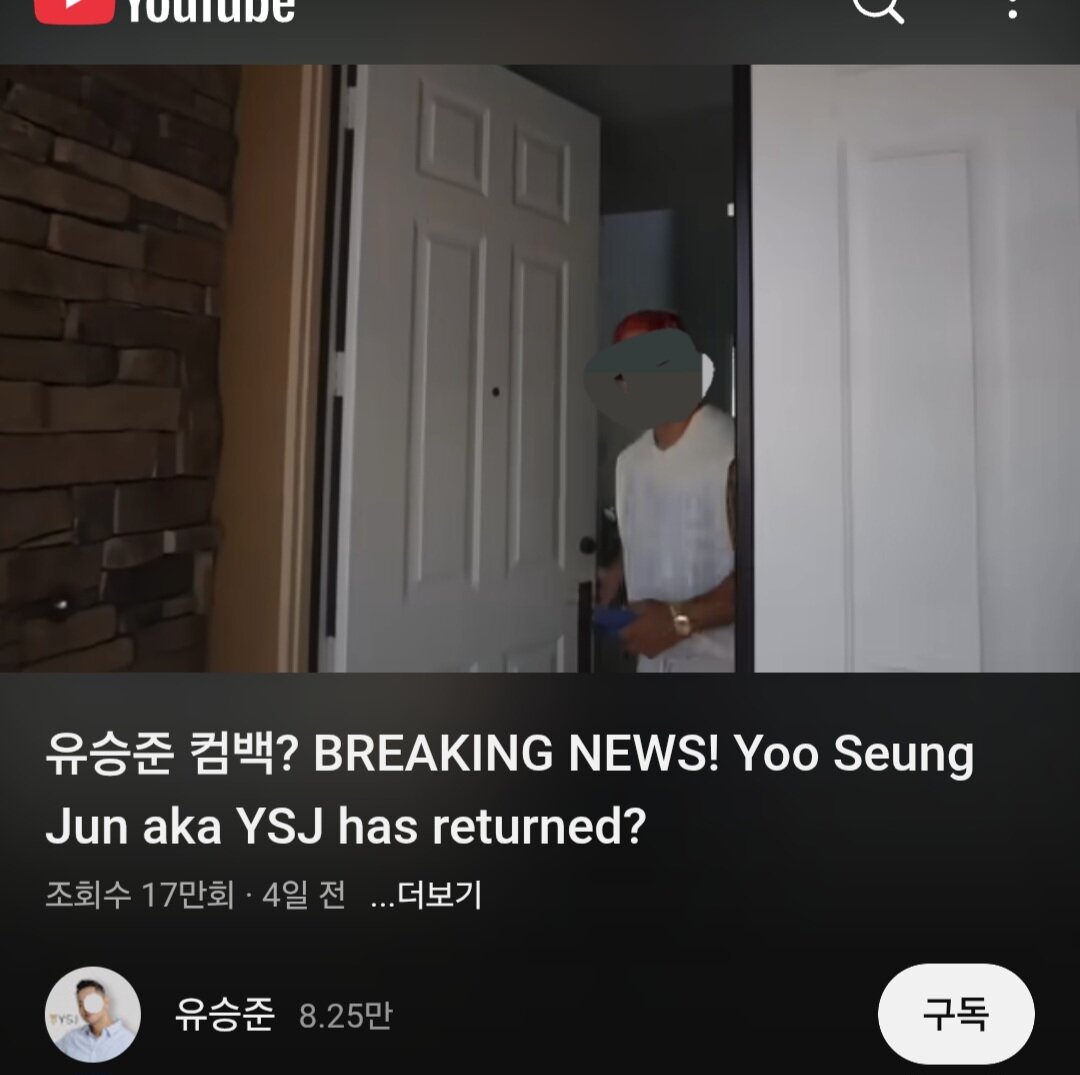This screenshot has width=1080, height=1075.
Task: Go to YouTube home via logo
Action: coord(165,10)
